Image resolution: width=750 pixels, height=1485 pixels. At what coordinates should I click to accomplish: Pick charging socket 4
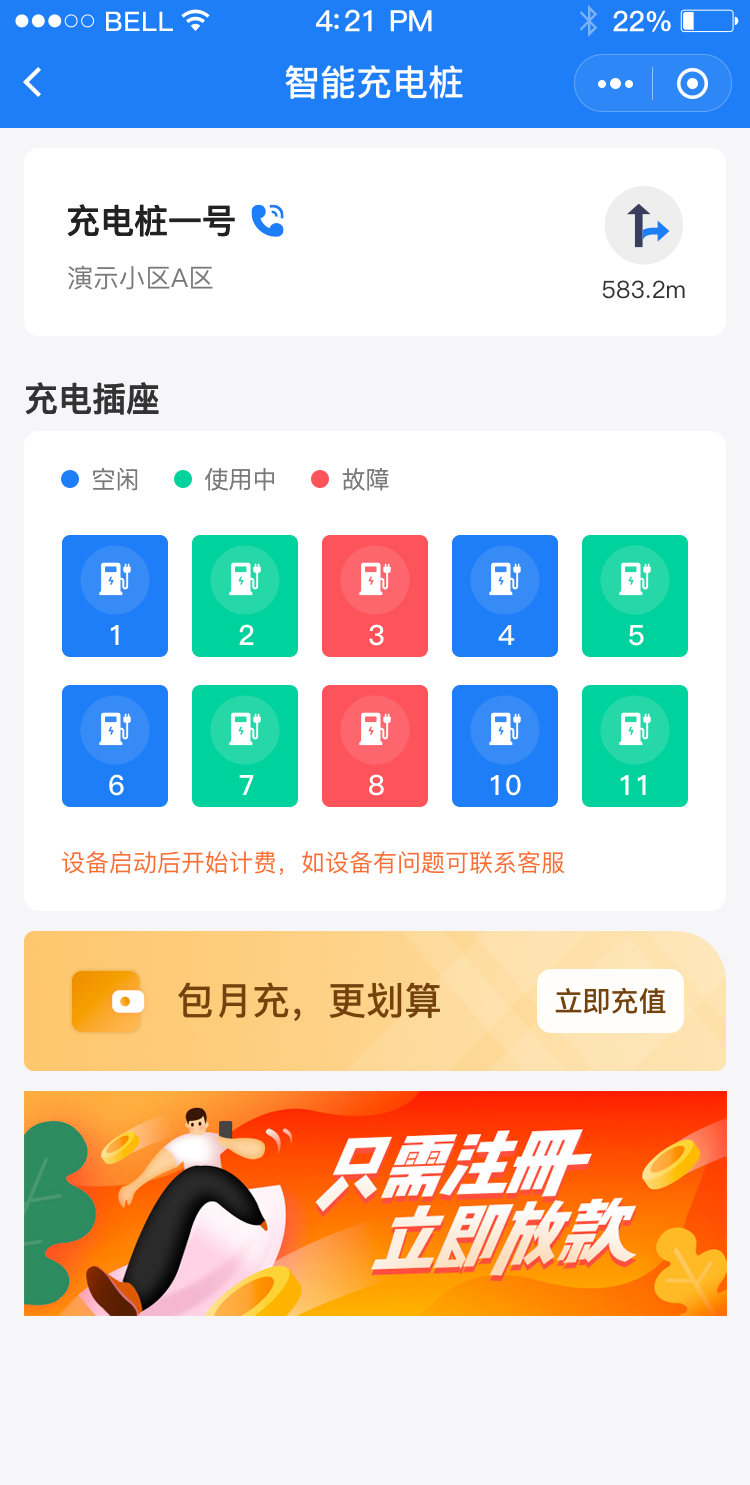pyautogui.click(x=505, y=596)
